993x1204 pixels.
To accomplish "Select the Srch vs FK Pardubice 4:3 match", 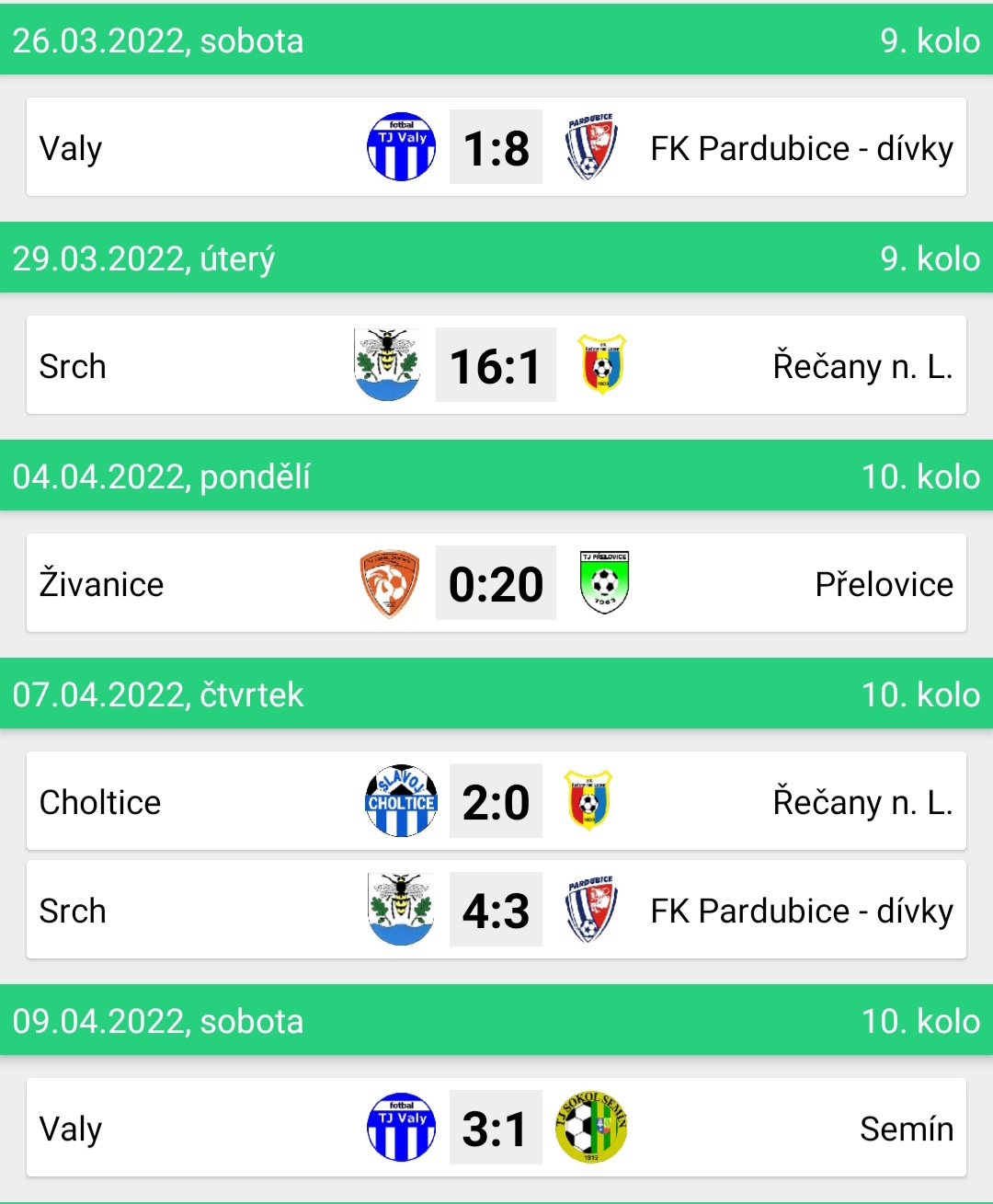I will coord(496,910).
